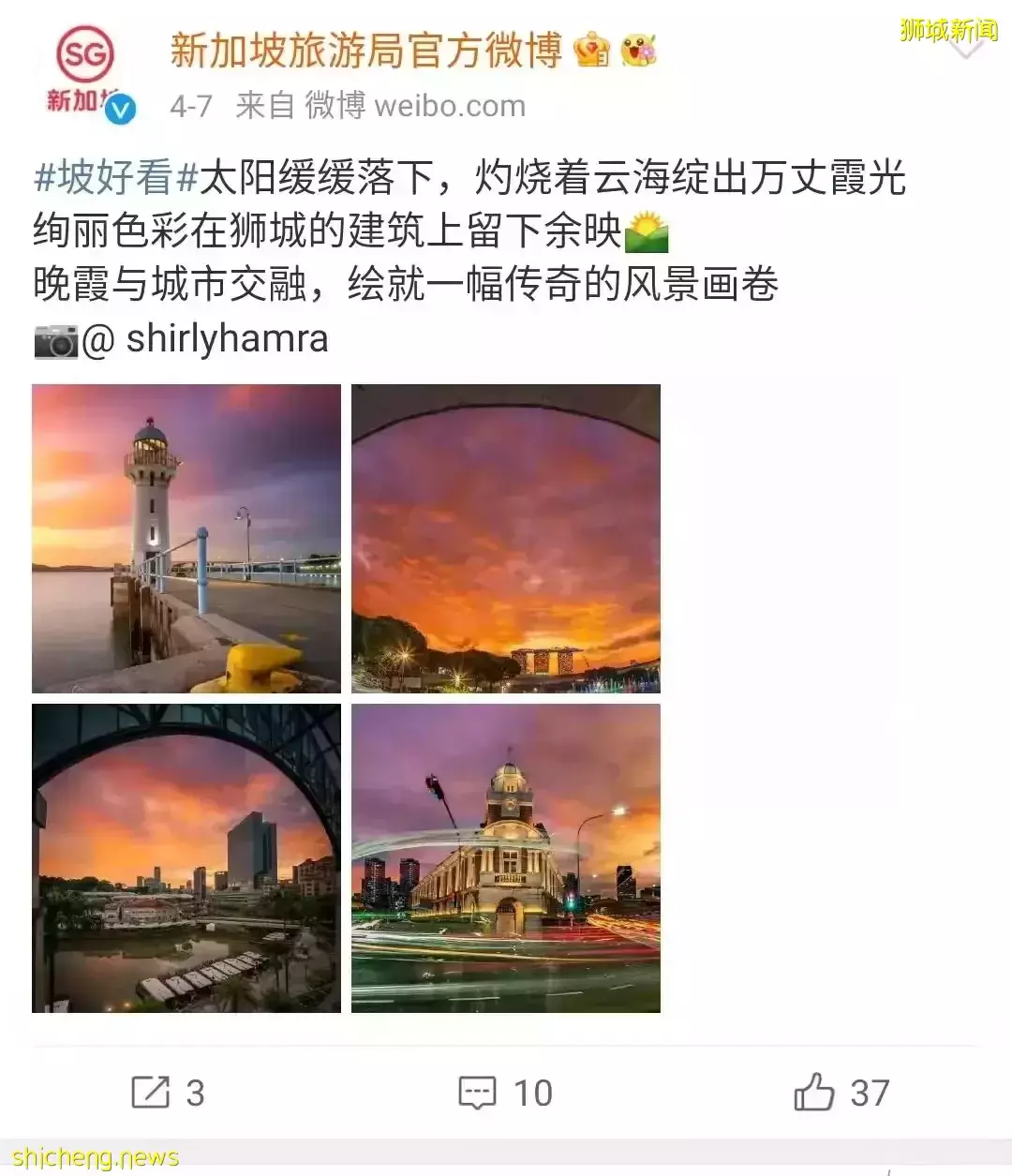The height and width of the screenshot is (1176, 1012).
Task: Like this Weibo post
Action: (841, 1093)
